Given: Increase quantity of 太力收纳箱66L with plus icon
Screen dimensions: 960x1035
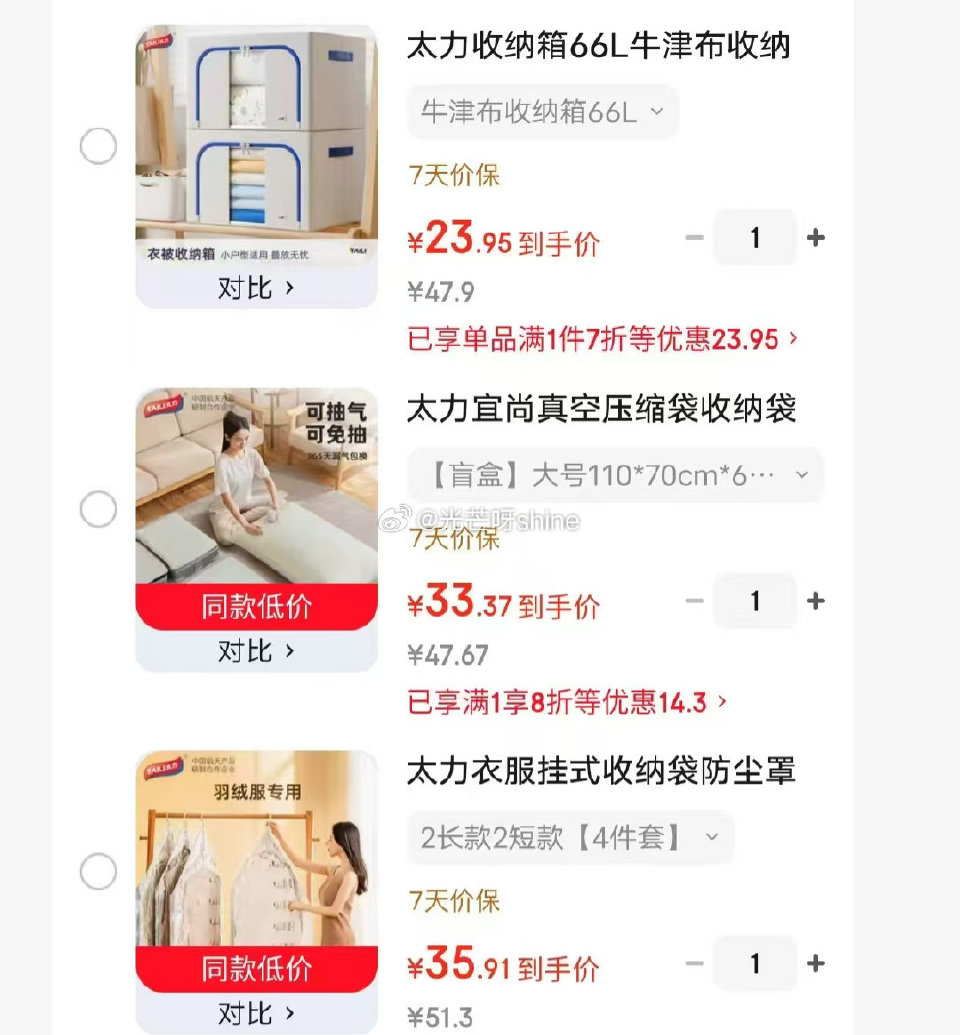Looking at the screenshot, I should pos(817,237).
